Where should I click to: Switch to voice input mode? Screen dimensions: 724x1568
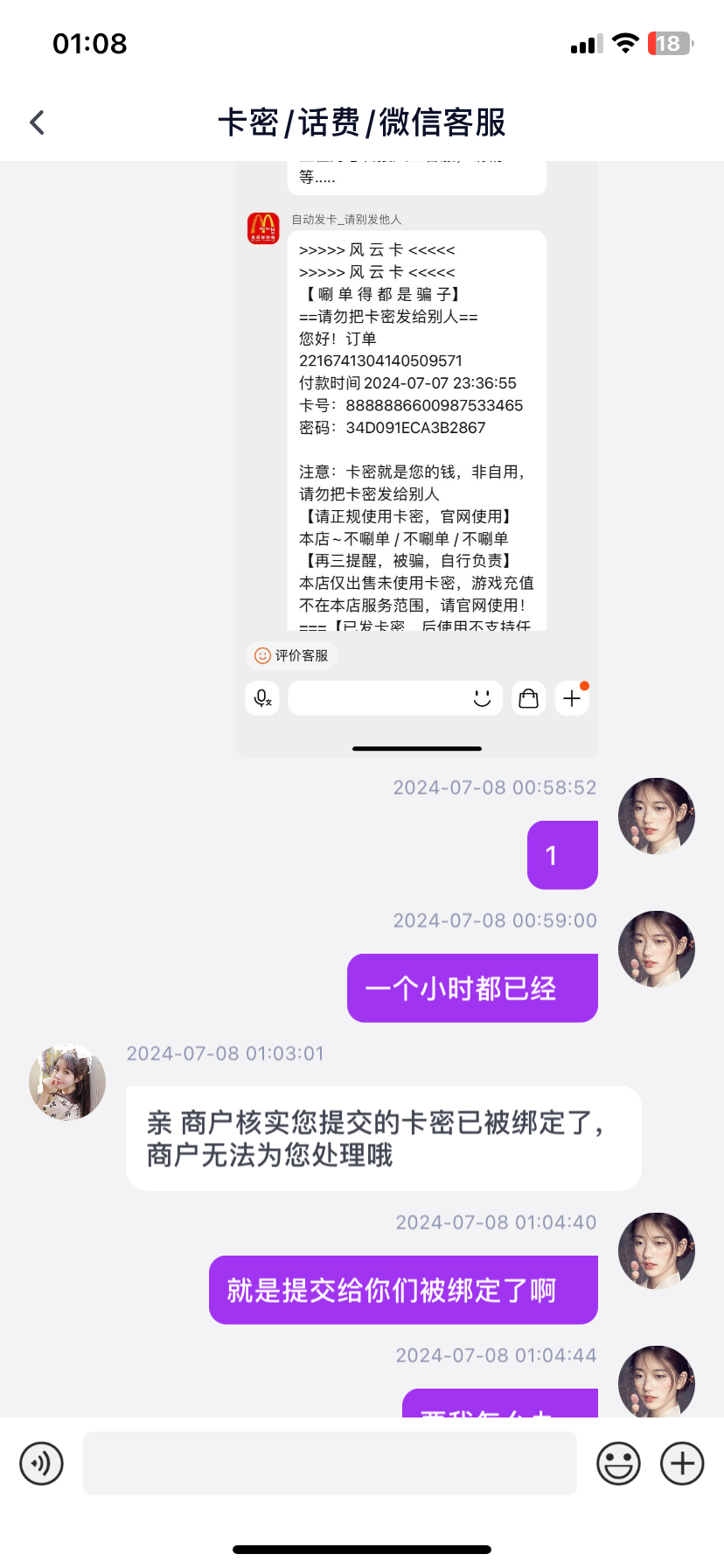click(42, 1463)
